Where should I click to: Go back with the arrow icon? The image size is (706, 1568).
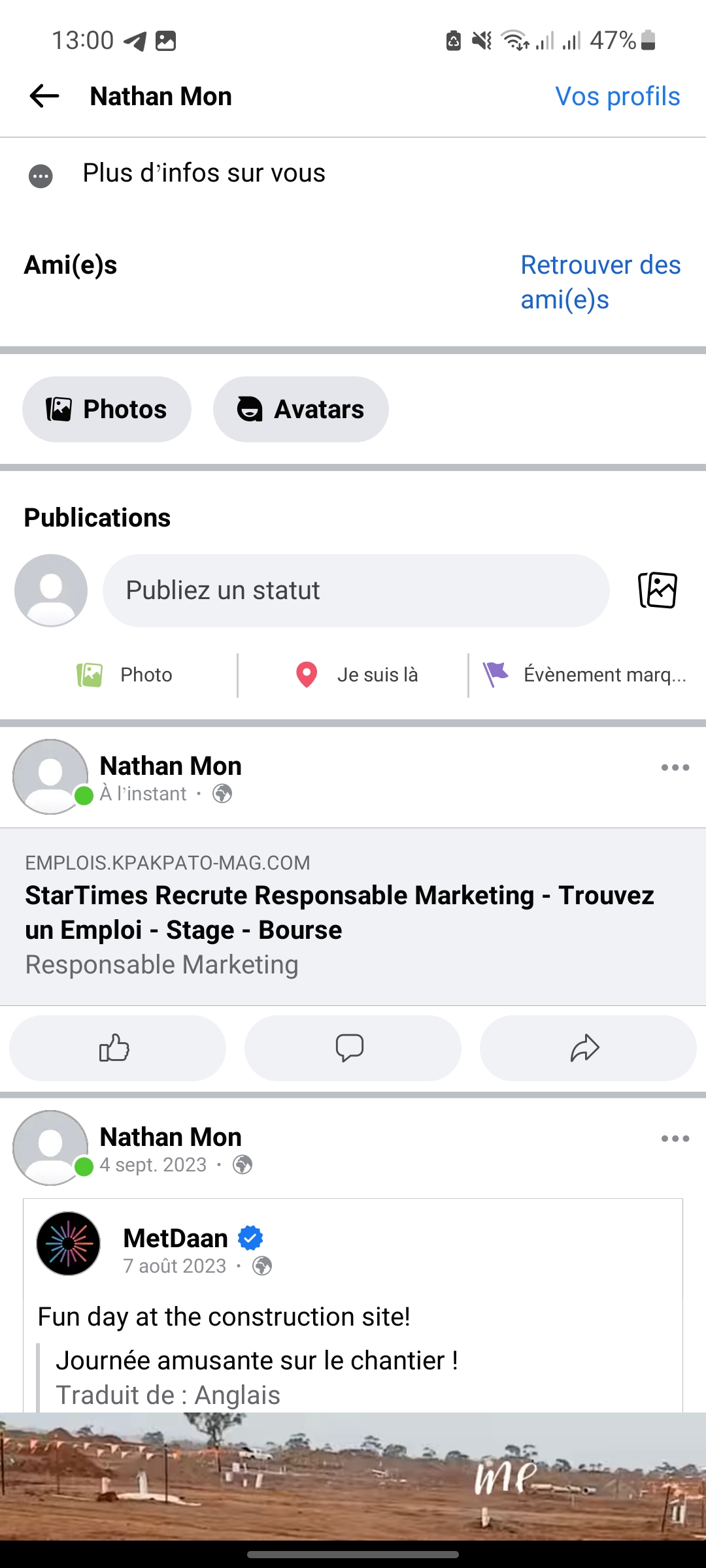(x=44, y=96)
